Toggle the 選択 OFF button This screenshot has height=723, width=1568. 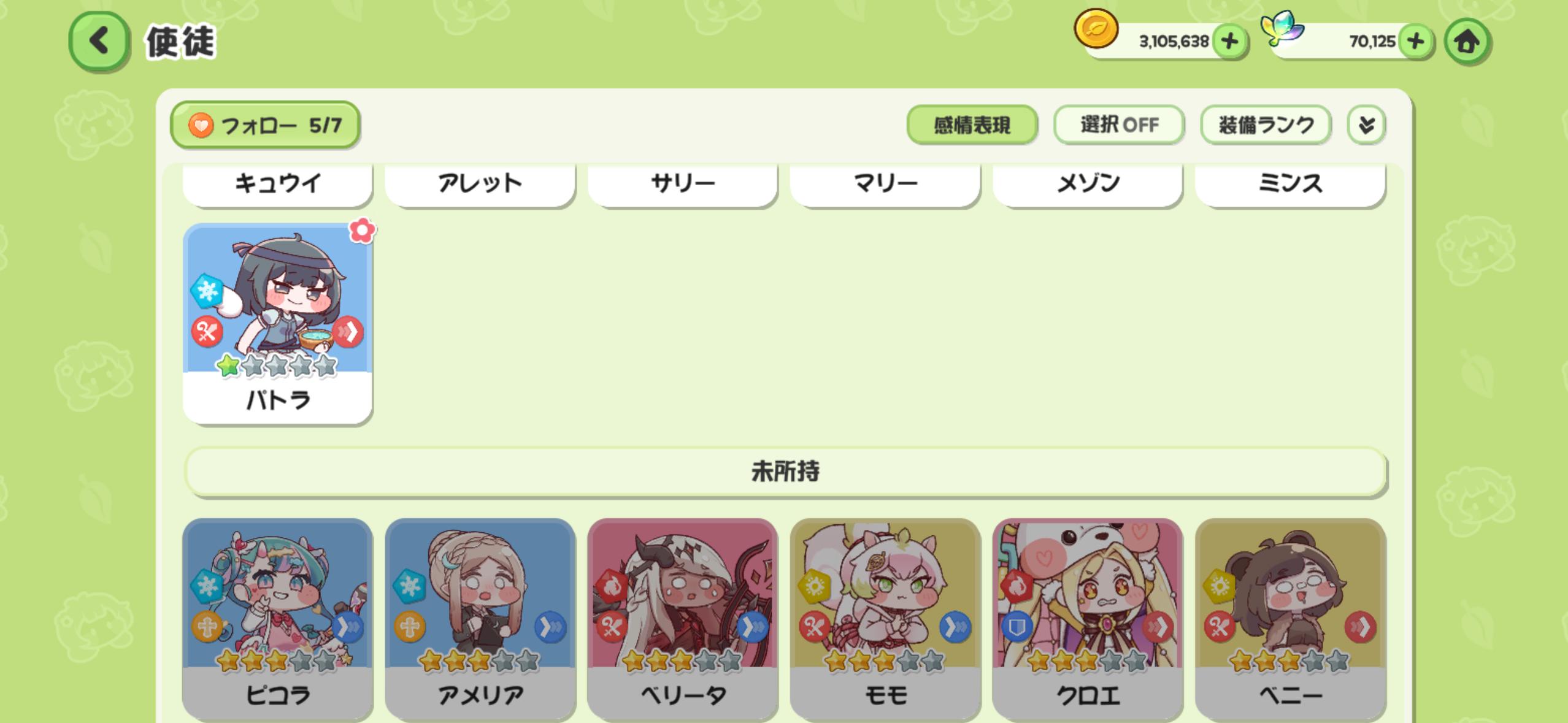coord(1119,125)
